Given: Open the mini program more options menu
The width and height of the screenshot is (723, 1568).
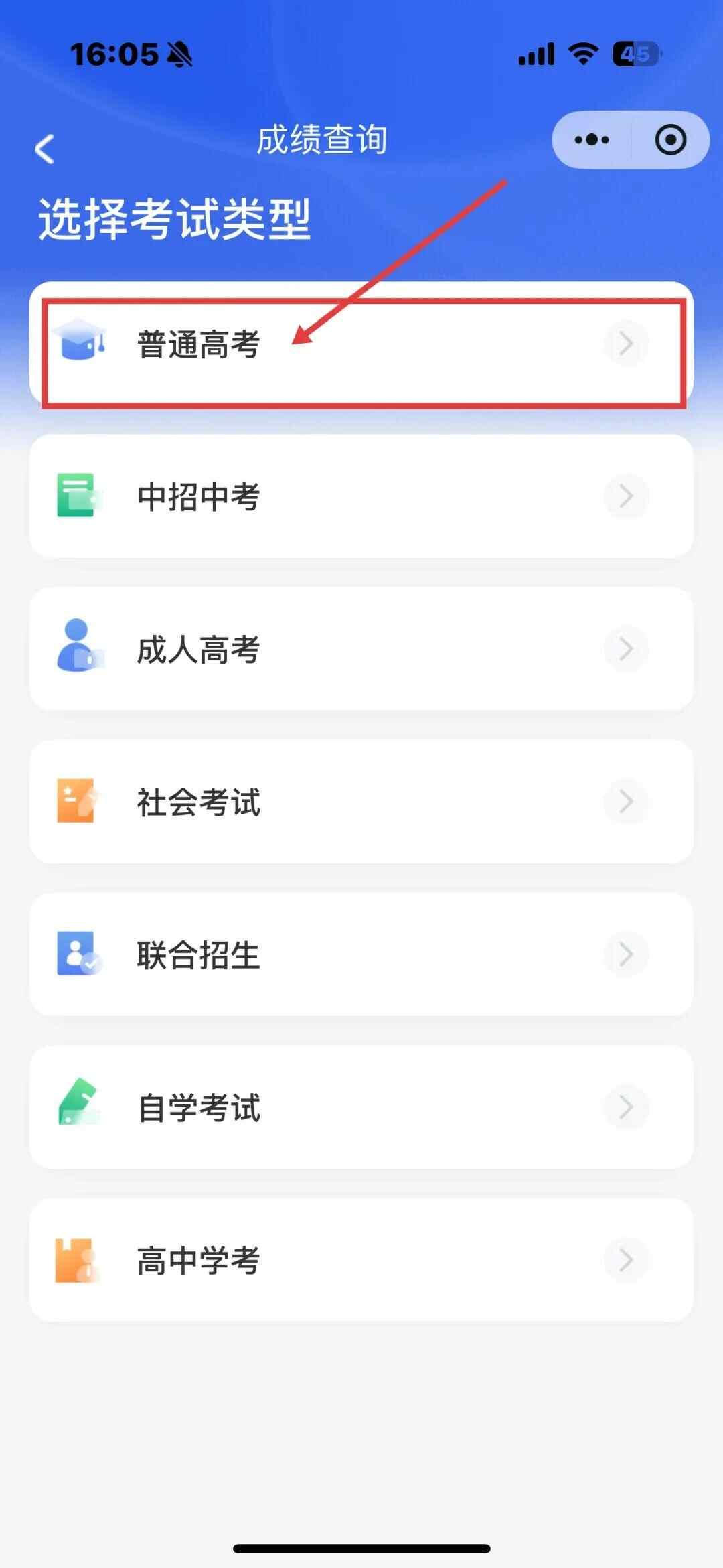Looking at the screenshot, I should [x=592, y=140].
